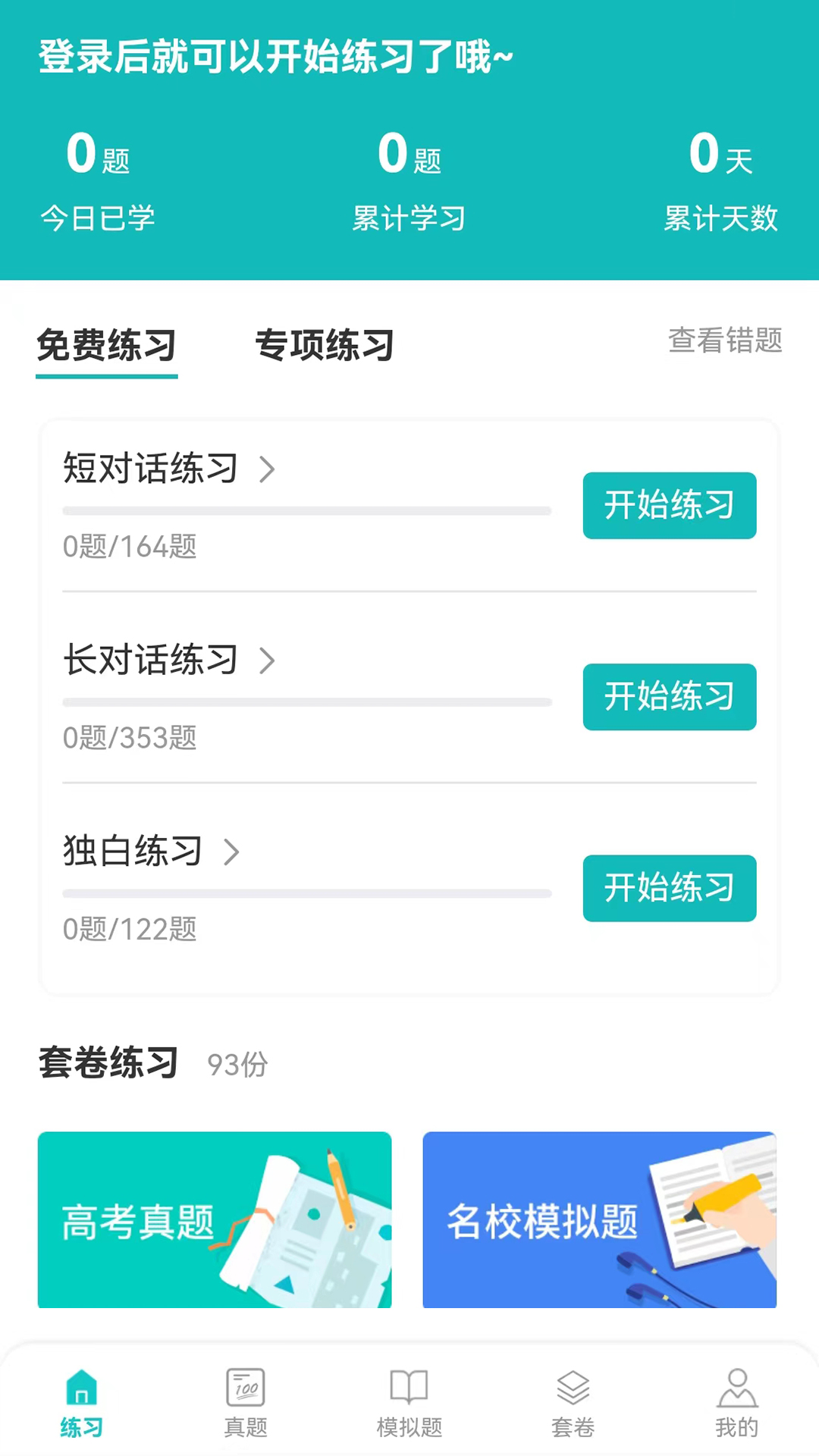Open 查看错题 to review wrong answers
819x1456 pixels.
tap(724, 342)
